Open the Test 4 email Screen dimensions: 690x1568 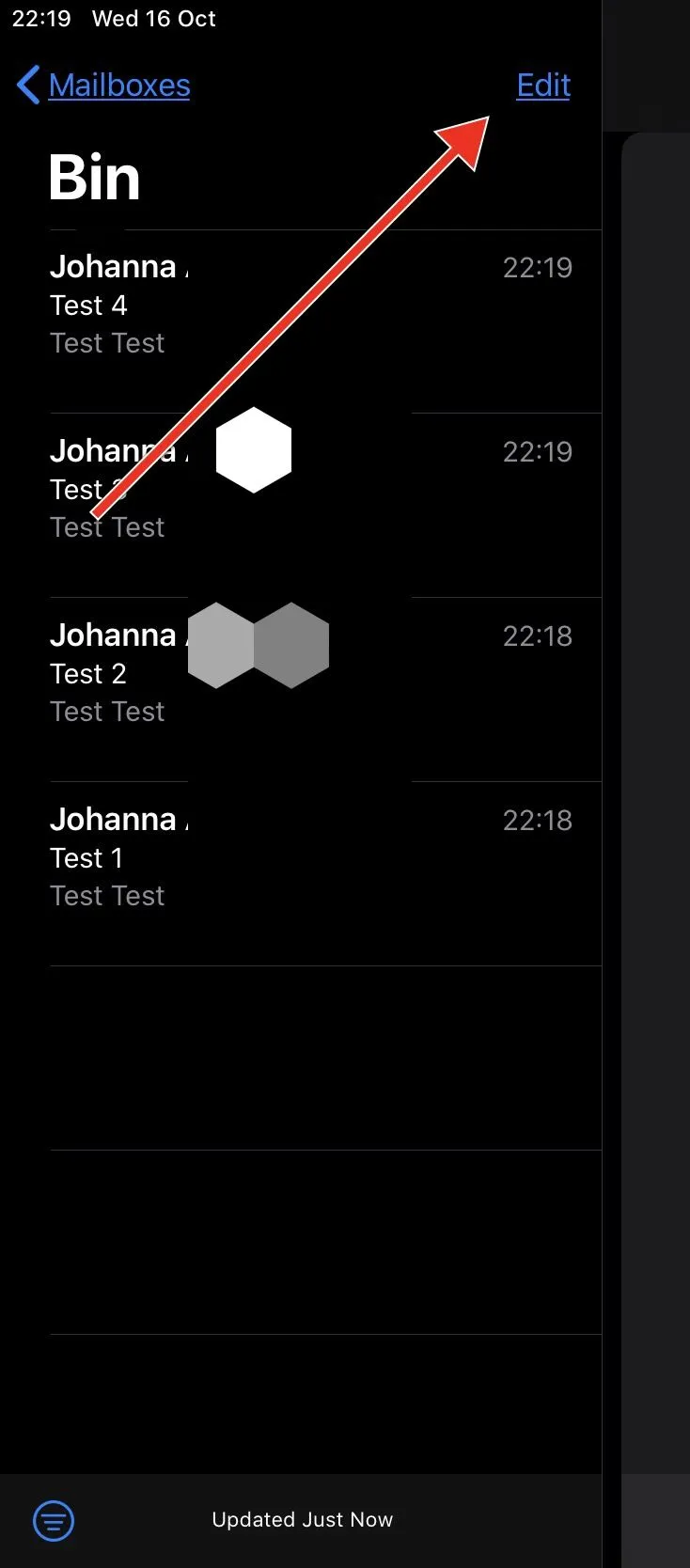pos(310,306)
